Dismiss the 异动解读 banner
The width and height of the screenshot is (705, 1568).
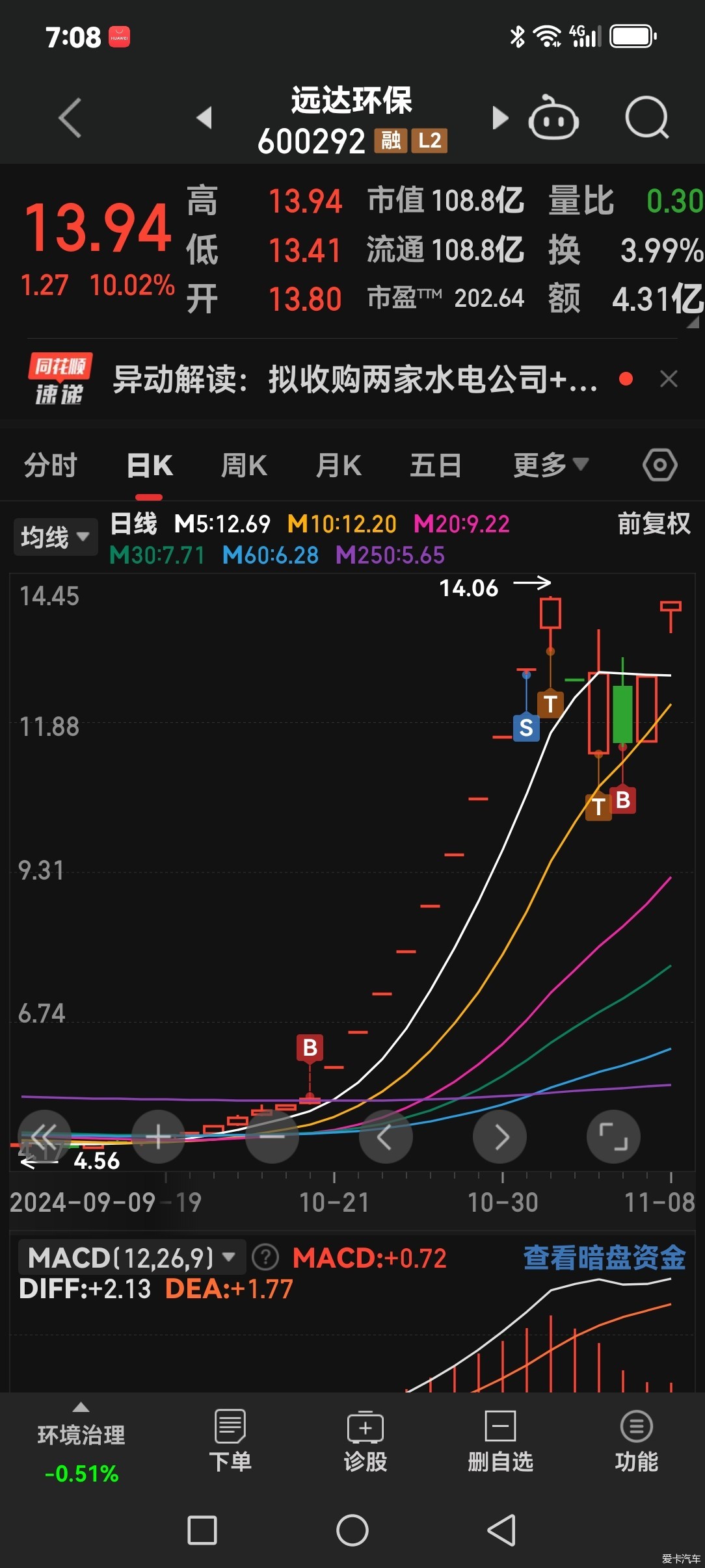click(x=669, y=379)
